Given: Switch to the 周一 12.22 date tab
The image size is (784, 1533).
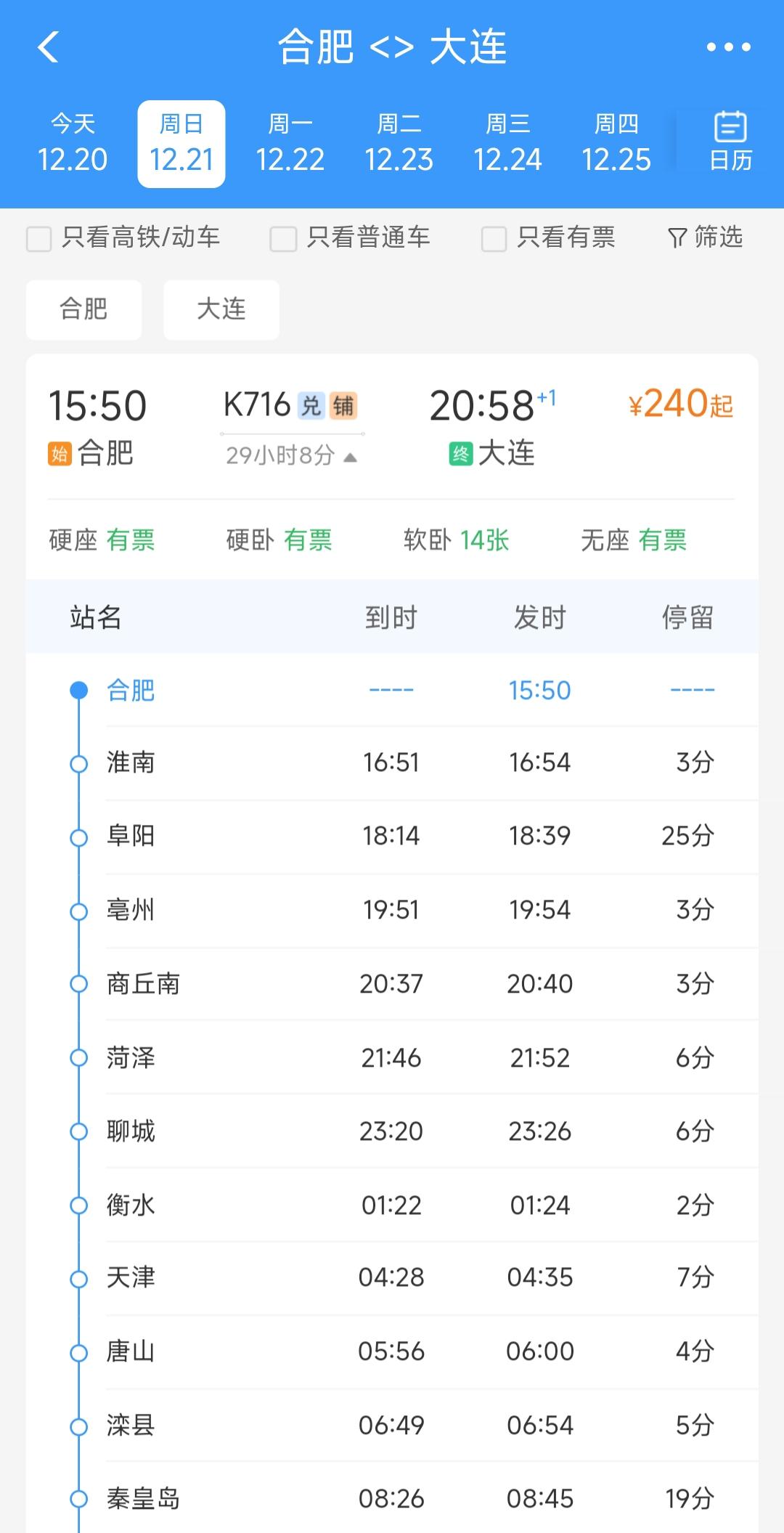Looking at the screenshot, I should [290, 143].
